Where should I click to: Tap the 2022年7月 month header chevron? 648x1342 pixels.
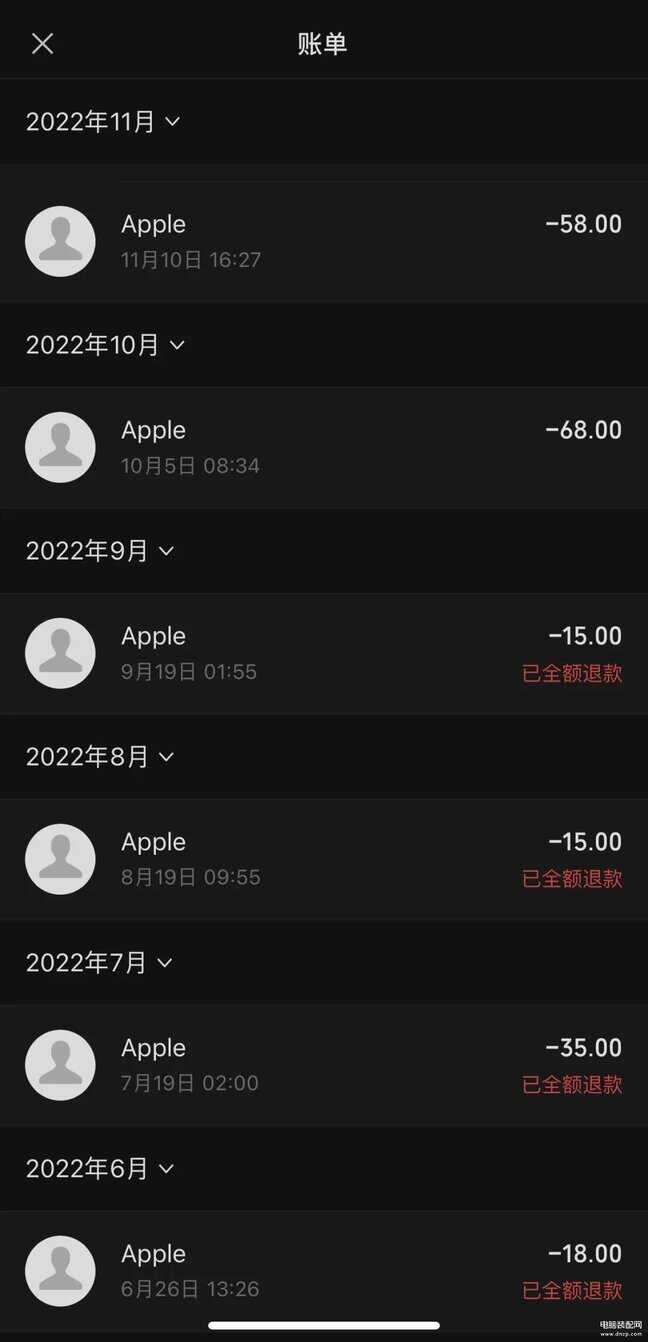click(165, 962)
